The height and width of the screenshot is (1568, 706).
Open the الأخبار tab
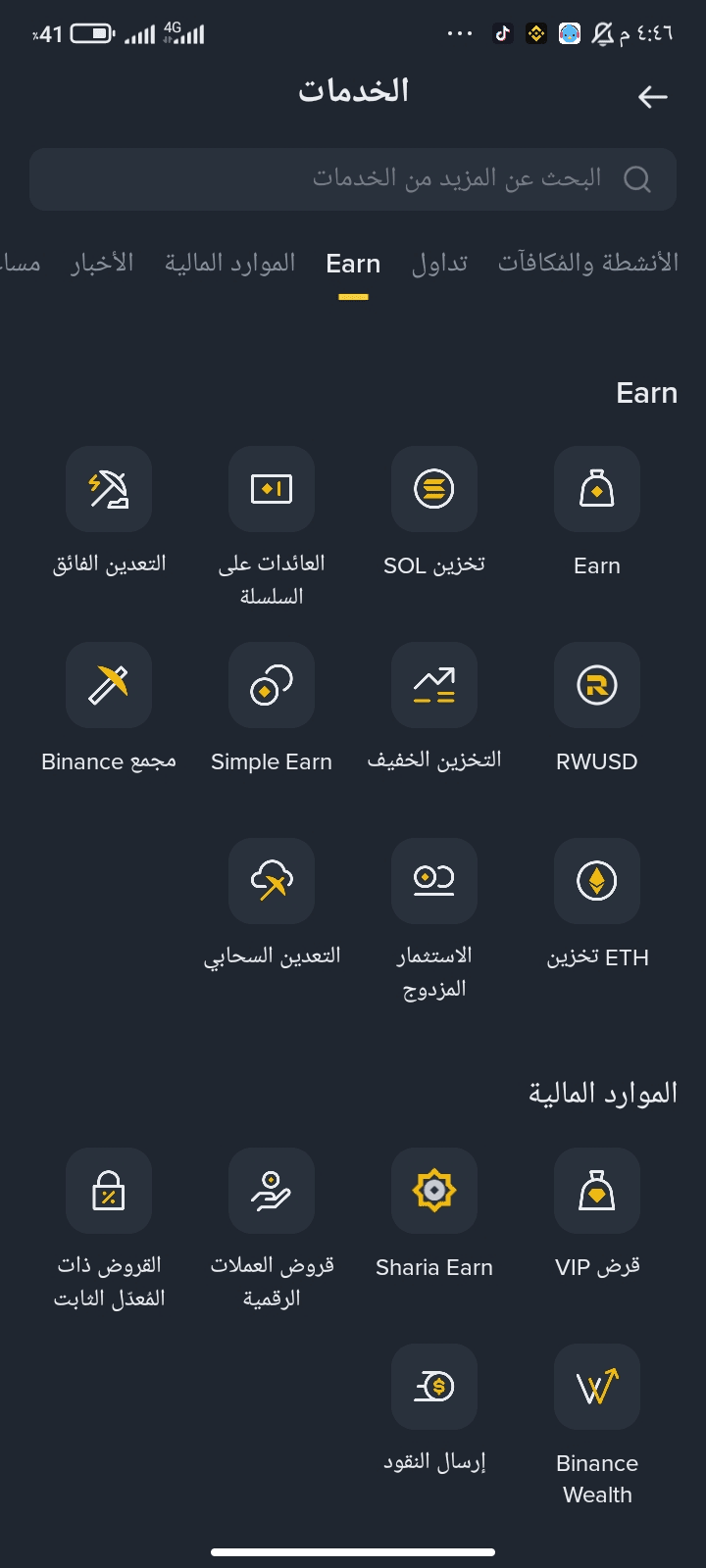102,264
